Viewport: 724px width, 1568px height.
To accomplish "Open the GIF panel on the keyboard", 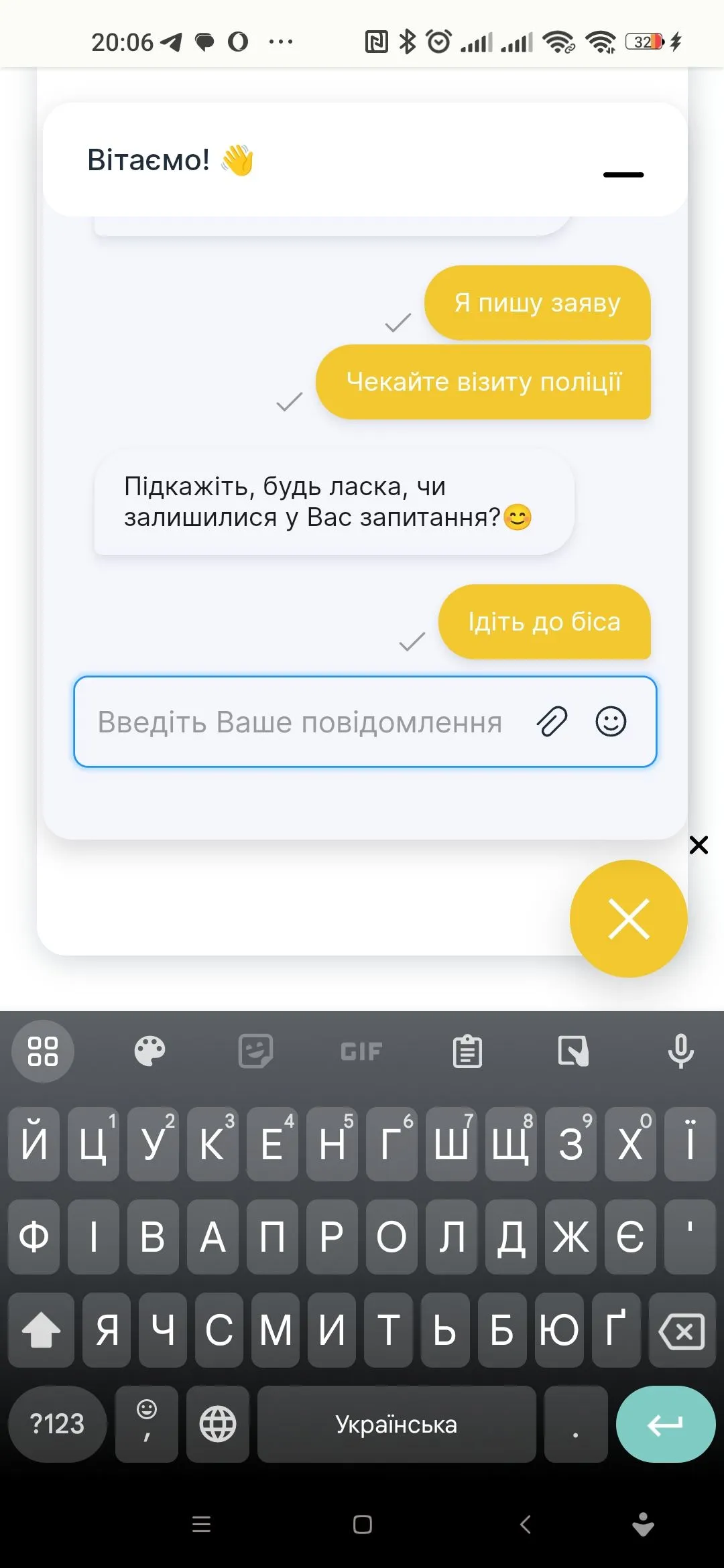I will tap(361, 1051).
